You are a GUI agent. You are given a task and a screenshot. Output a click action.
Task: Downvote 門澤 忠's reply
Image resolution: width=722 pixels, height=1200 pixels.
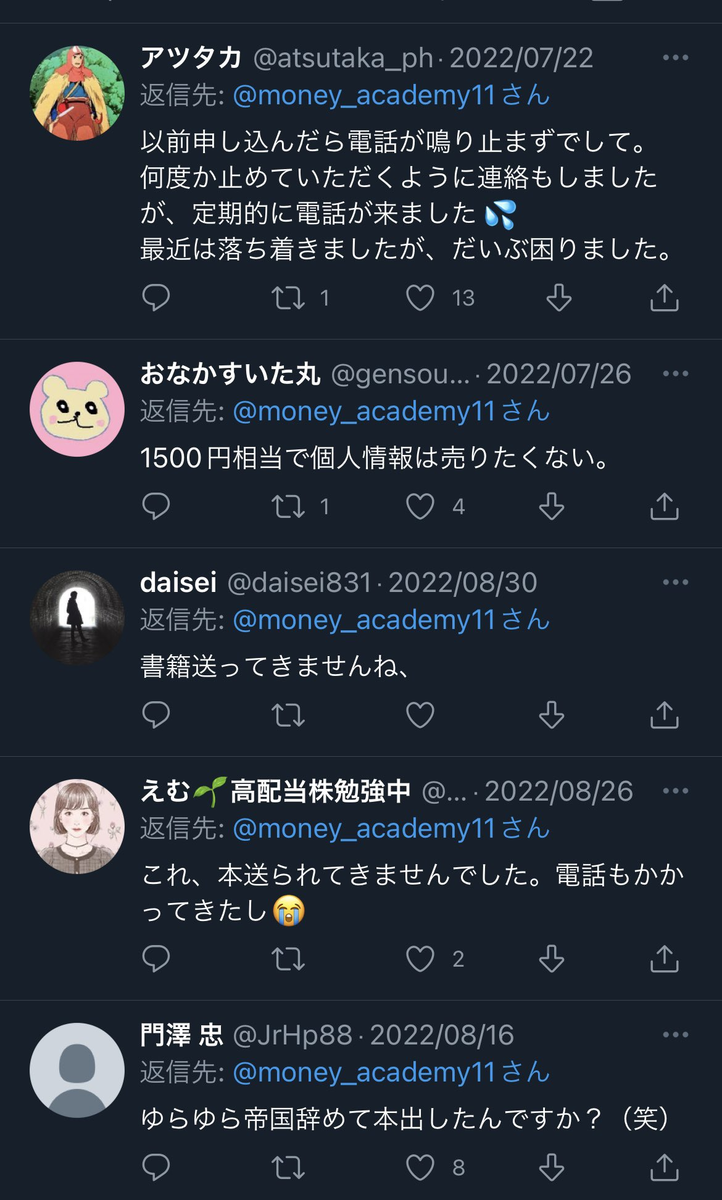point(552,1167)
